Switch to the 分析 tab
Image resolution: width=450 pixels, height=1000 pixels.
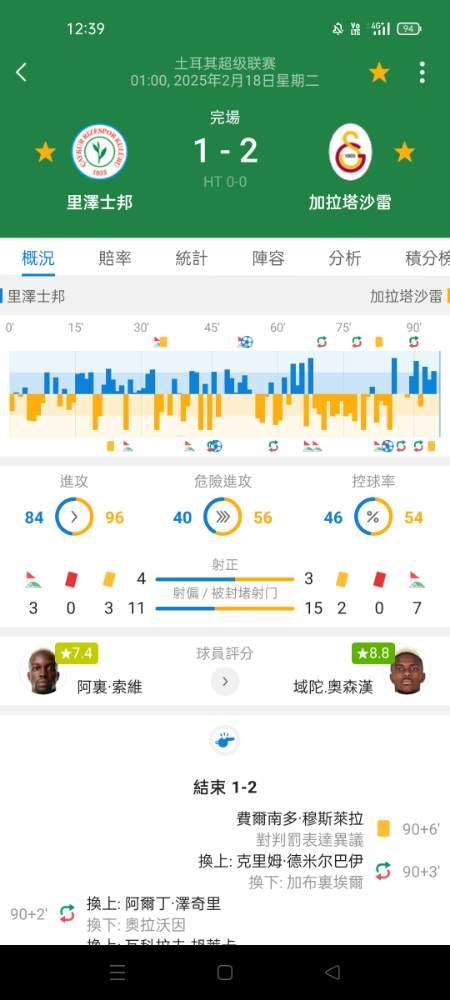pyautogui.click(x=345, y=258)
